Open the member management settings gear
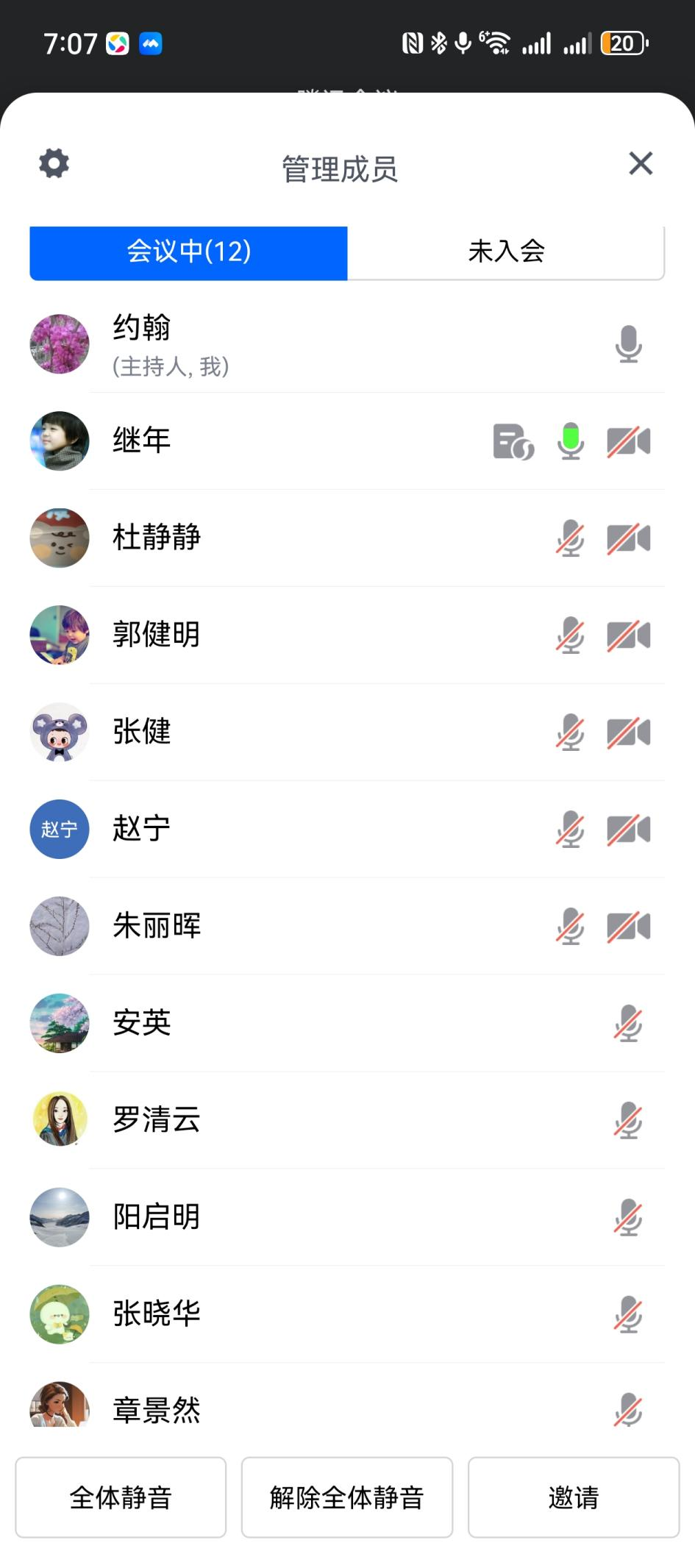The width and height of the screenshot is (695, 1568). tap(54, 163)
